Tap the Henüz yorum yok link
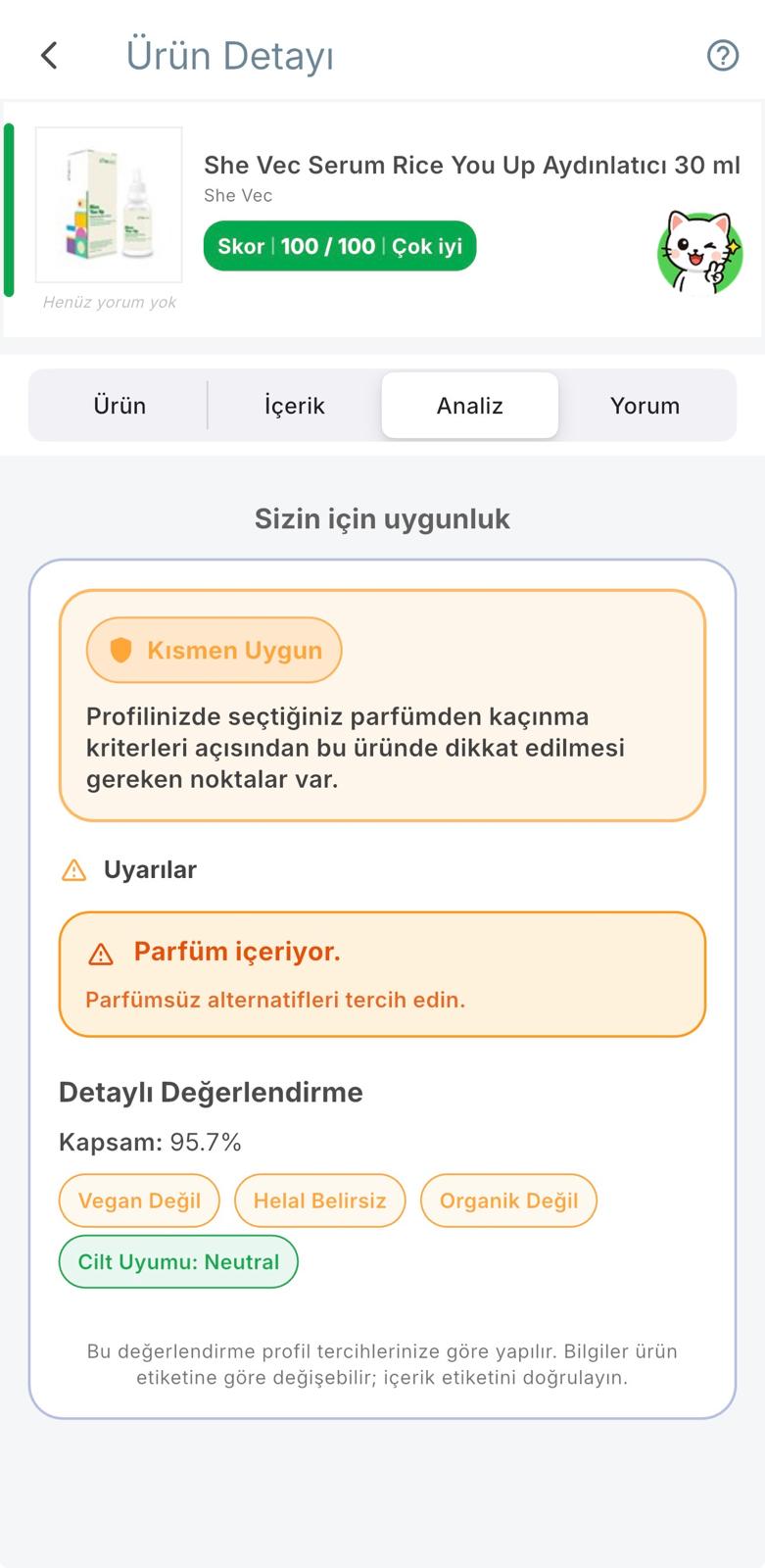Viewport: 765px width, 1568px height. pos(109,302)
